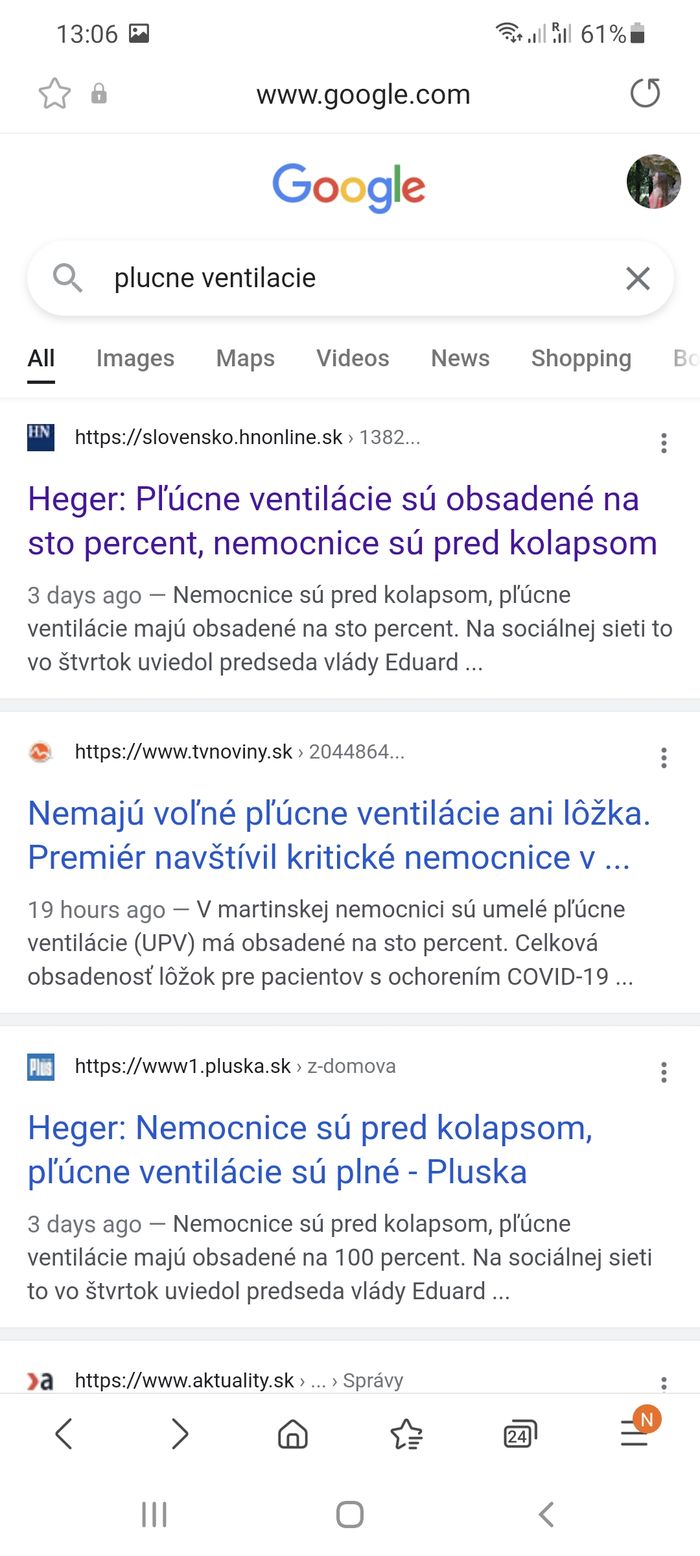Open the Pluska article about hospitals collapsing

pos(310,1149)
